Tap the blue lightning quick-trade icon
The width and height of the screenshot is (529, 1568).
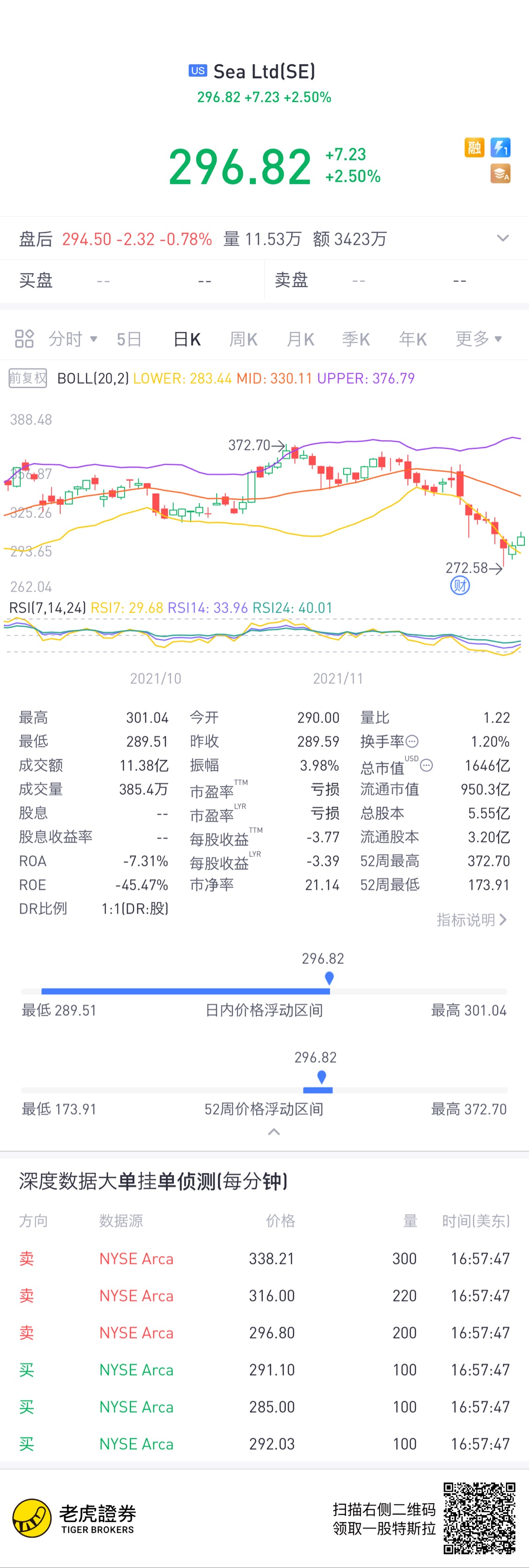click(x=500, y=147)
